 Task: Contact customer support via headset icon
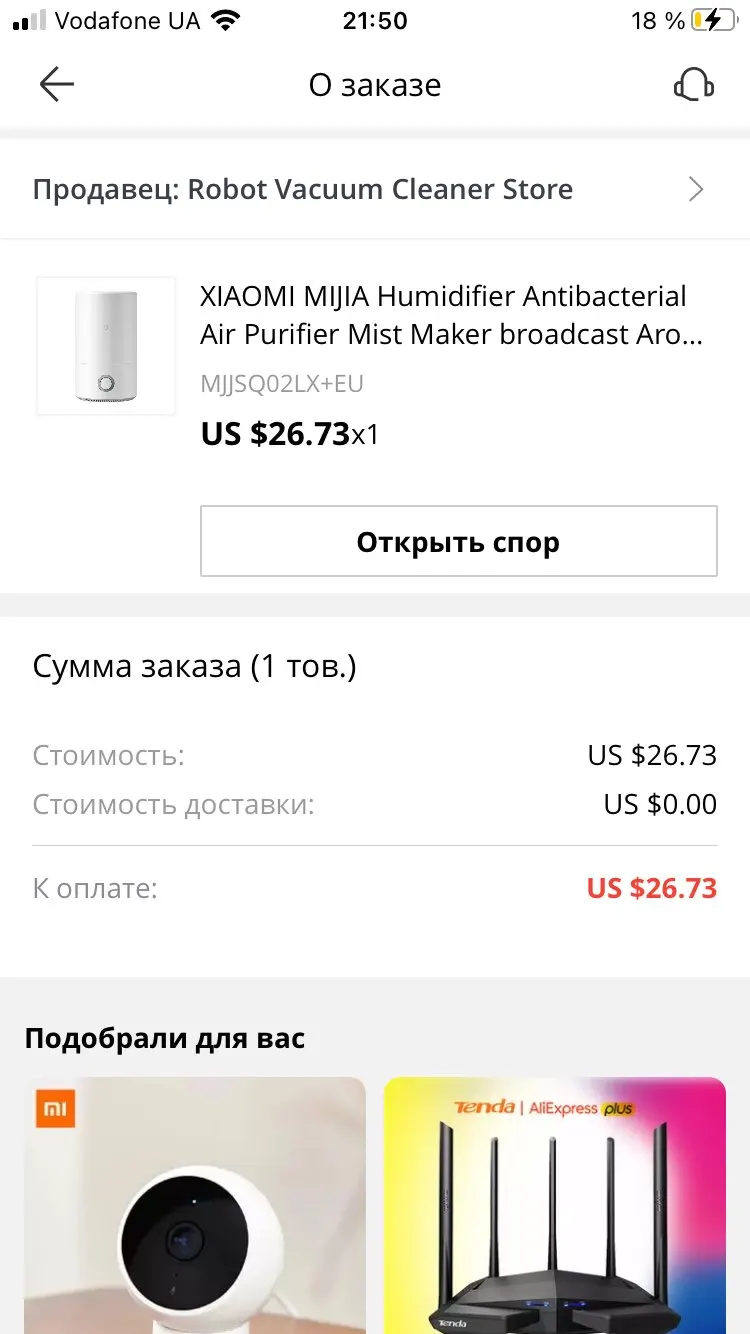pyautogui.click(x=694, y=85)
